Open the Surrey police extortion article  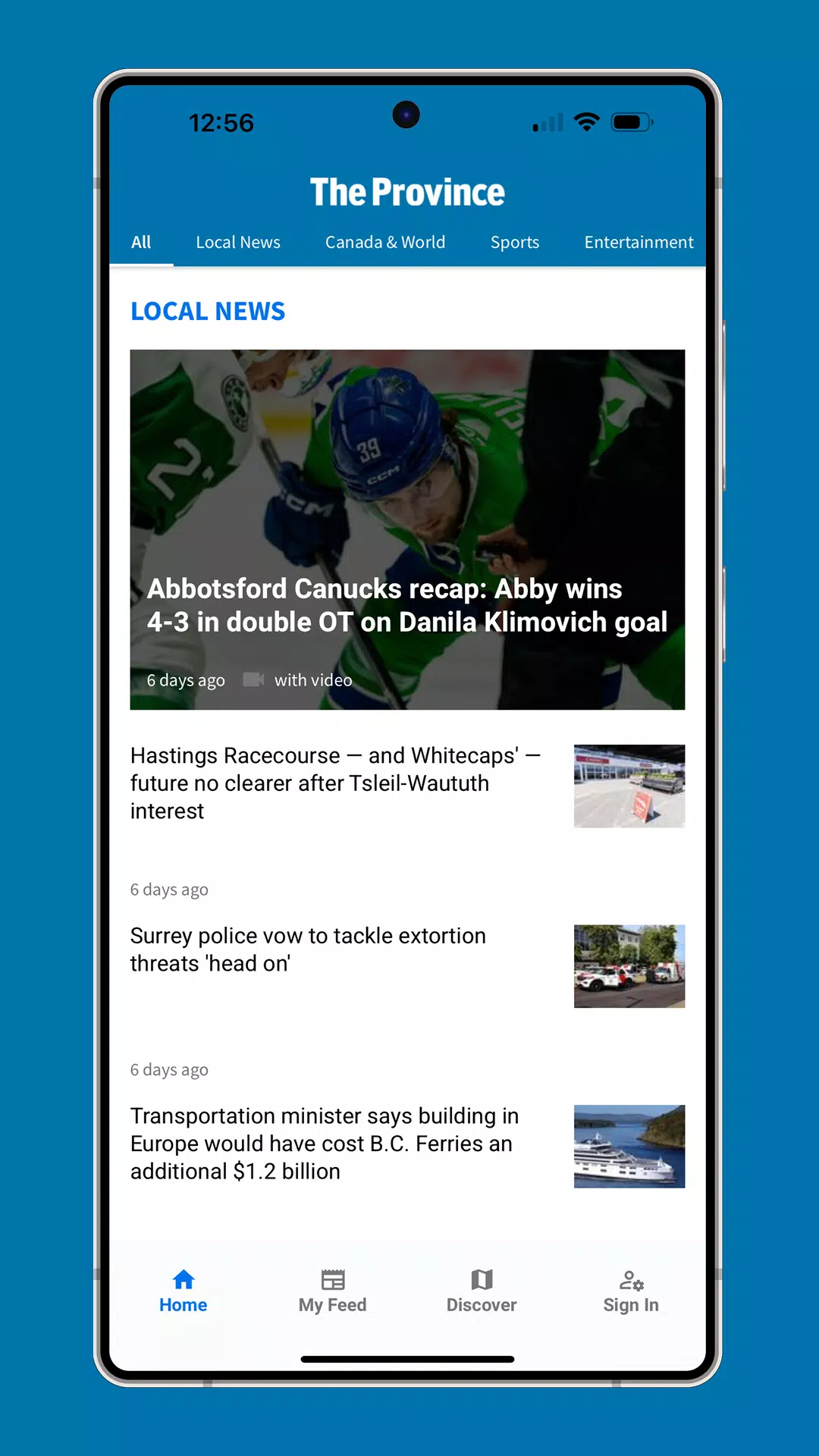407,965
